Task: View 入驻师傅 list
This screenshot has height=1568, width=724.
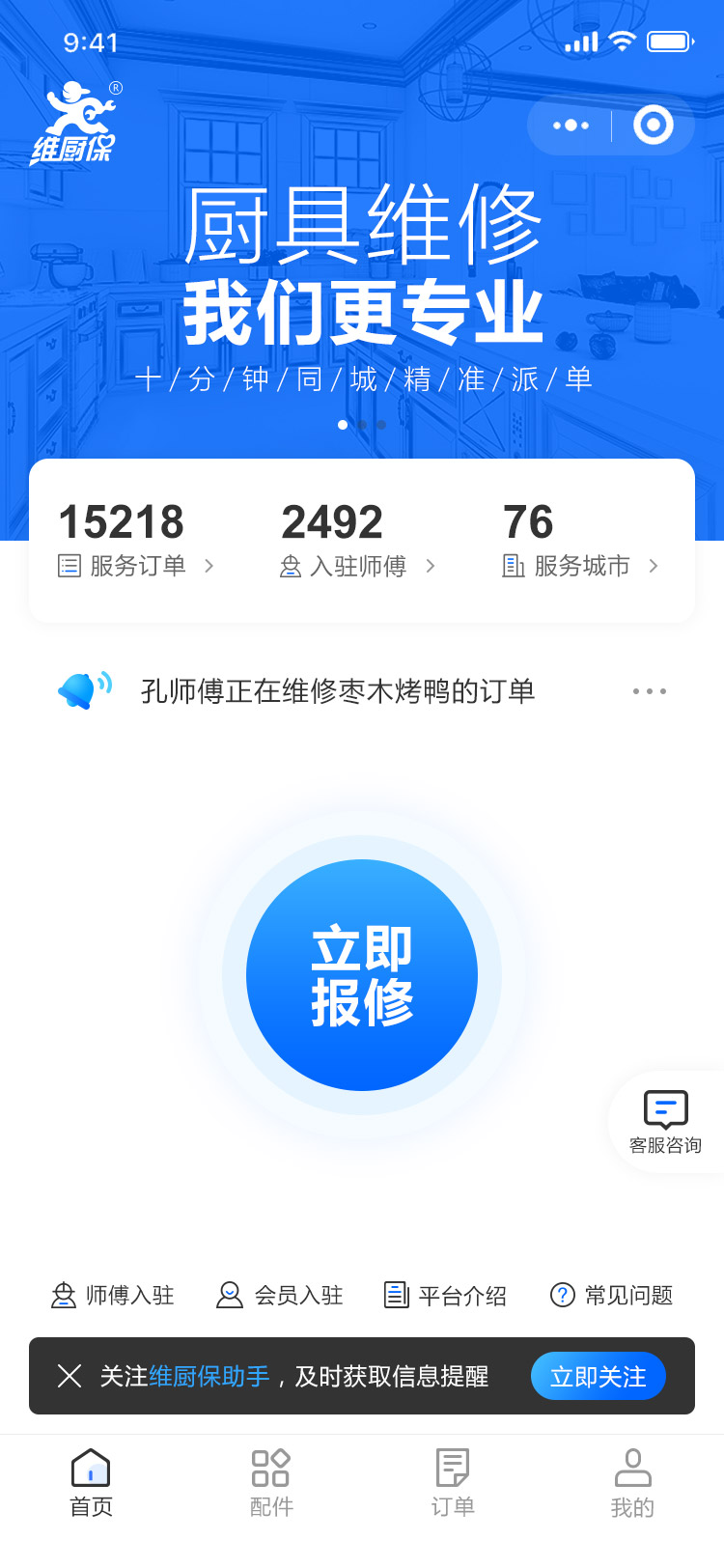Action: 358,540
